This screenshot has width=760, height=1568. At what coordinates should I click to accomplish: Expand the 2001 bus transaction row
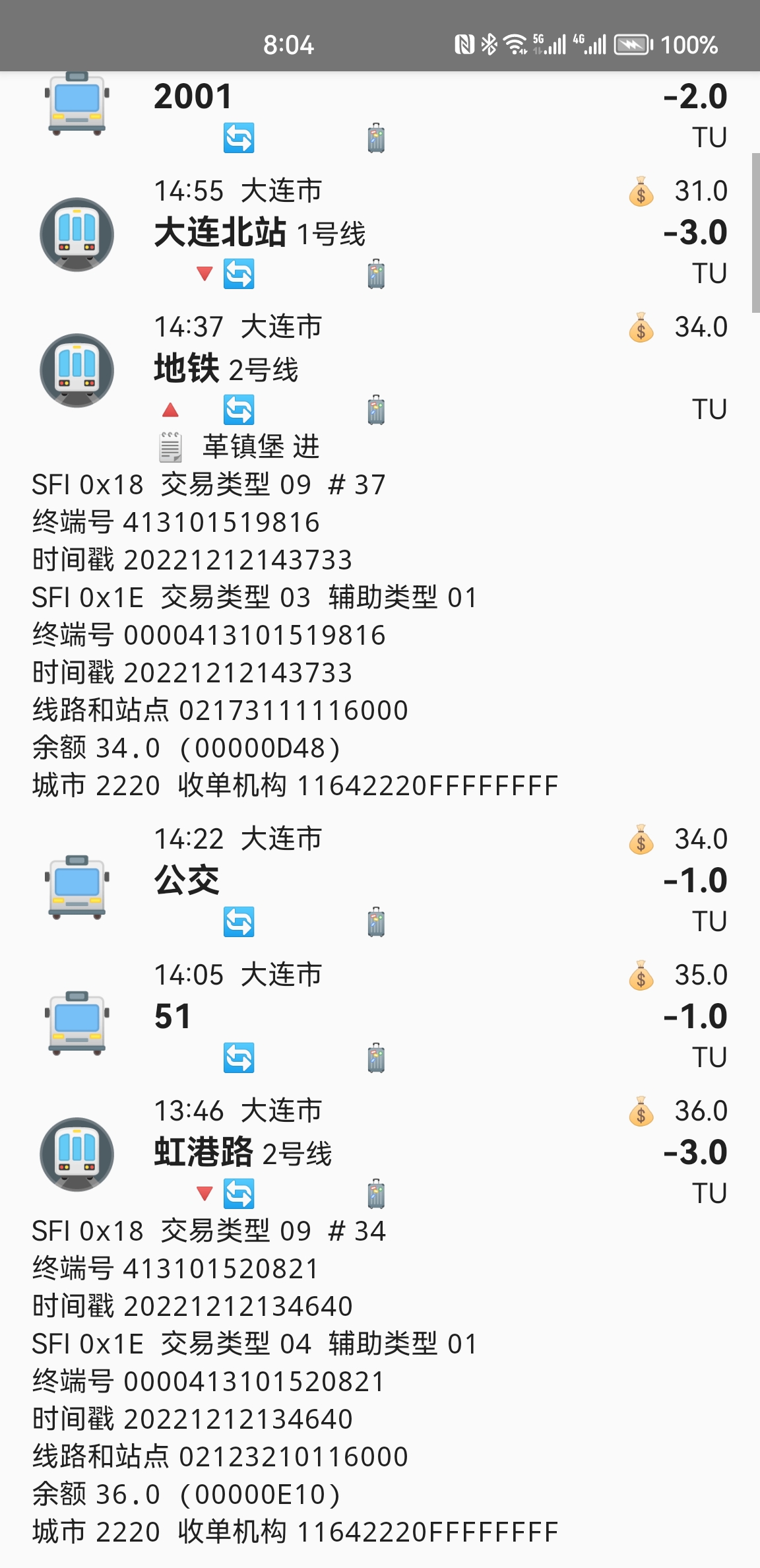point(193,98)
